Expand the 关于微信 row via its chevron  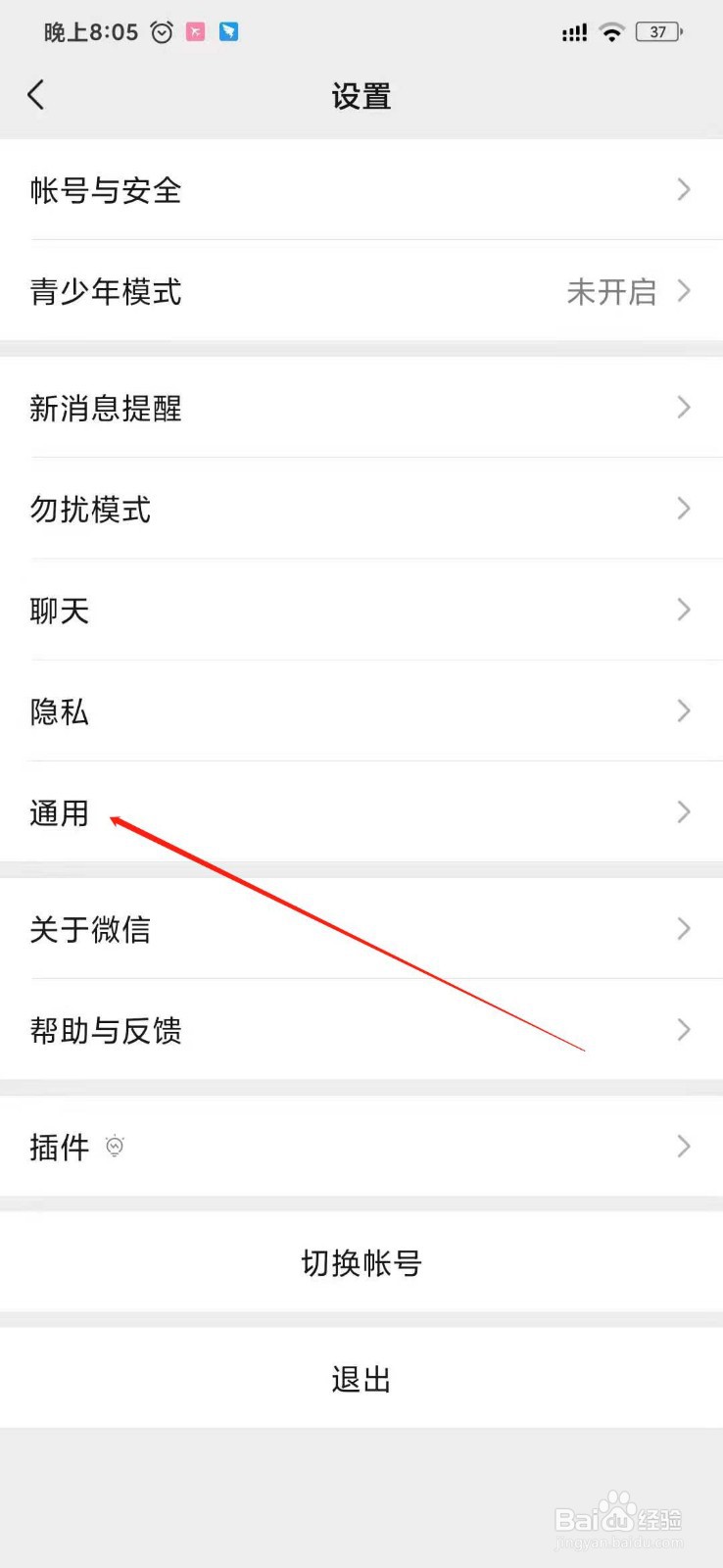click(x=684, y=929)
